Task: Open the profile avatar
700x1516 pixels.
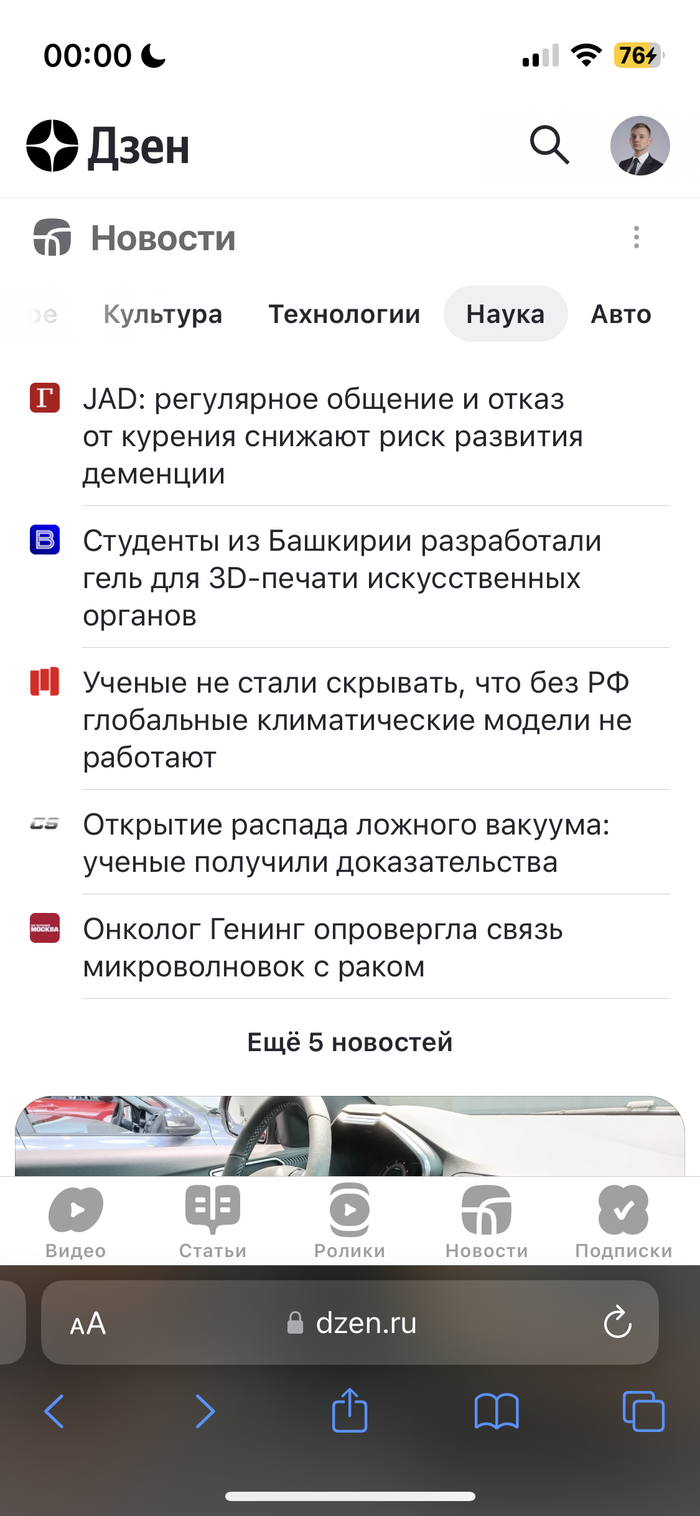Action: (x=639, y=146)
